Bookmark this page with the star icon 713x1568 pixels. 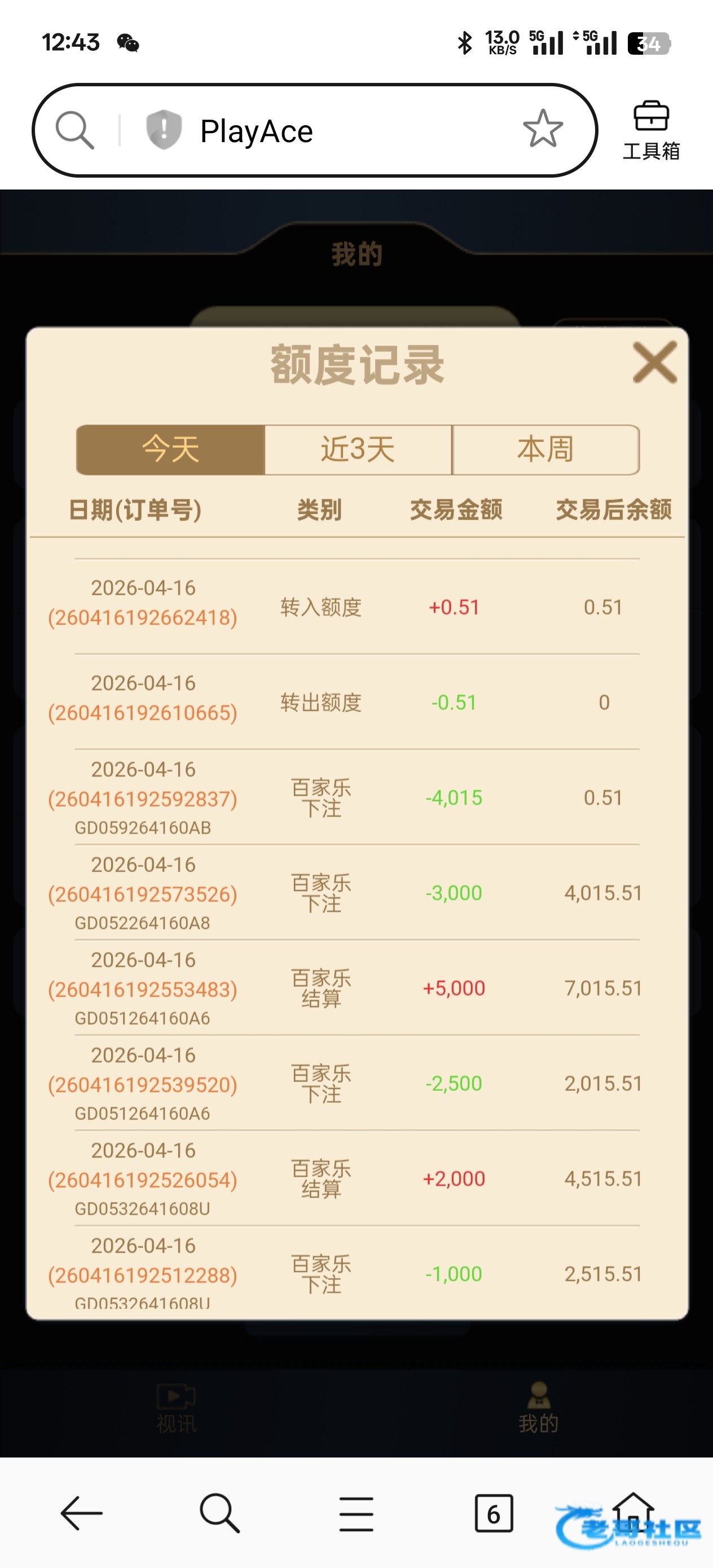click(543, 129)
